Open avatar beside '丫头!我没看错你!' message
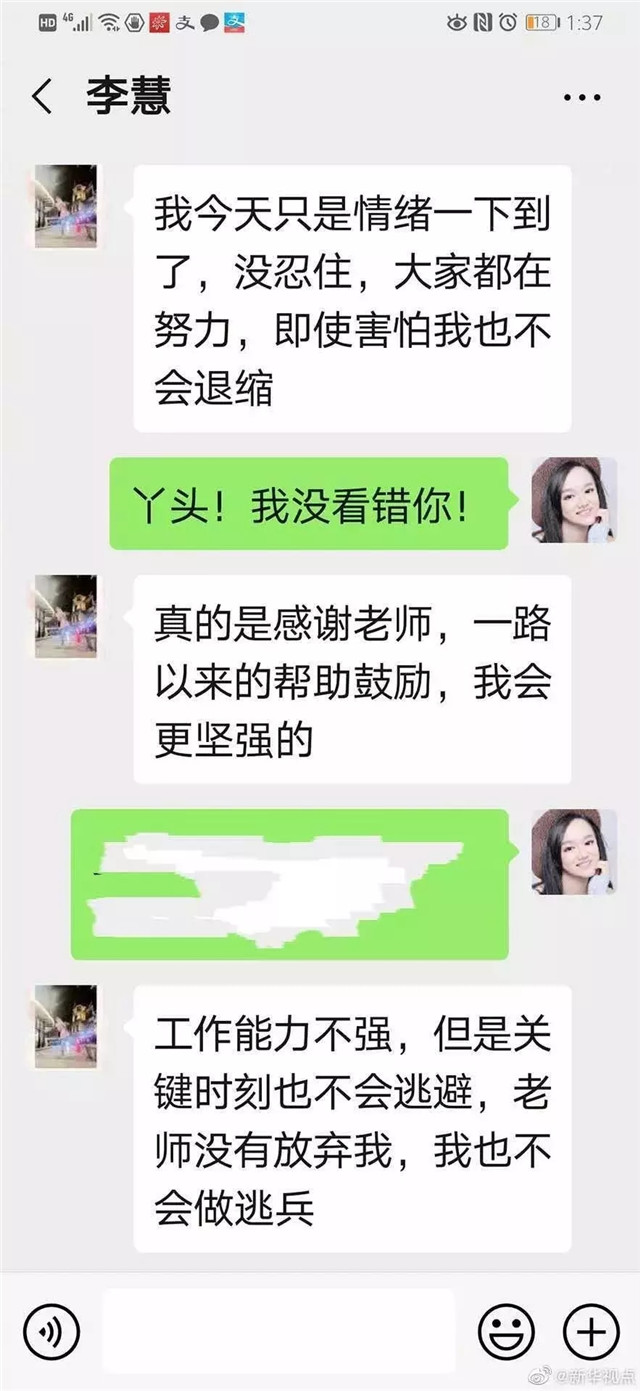This screenshot has width=640, height=1391. pyautogui.click(x=573, y=501)
